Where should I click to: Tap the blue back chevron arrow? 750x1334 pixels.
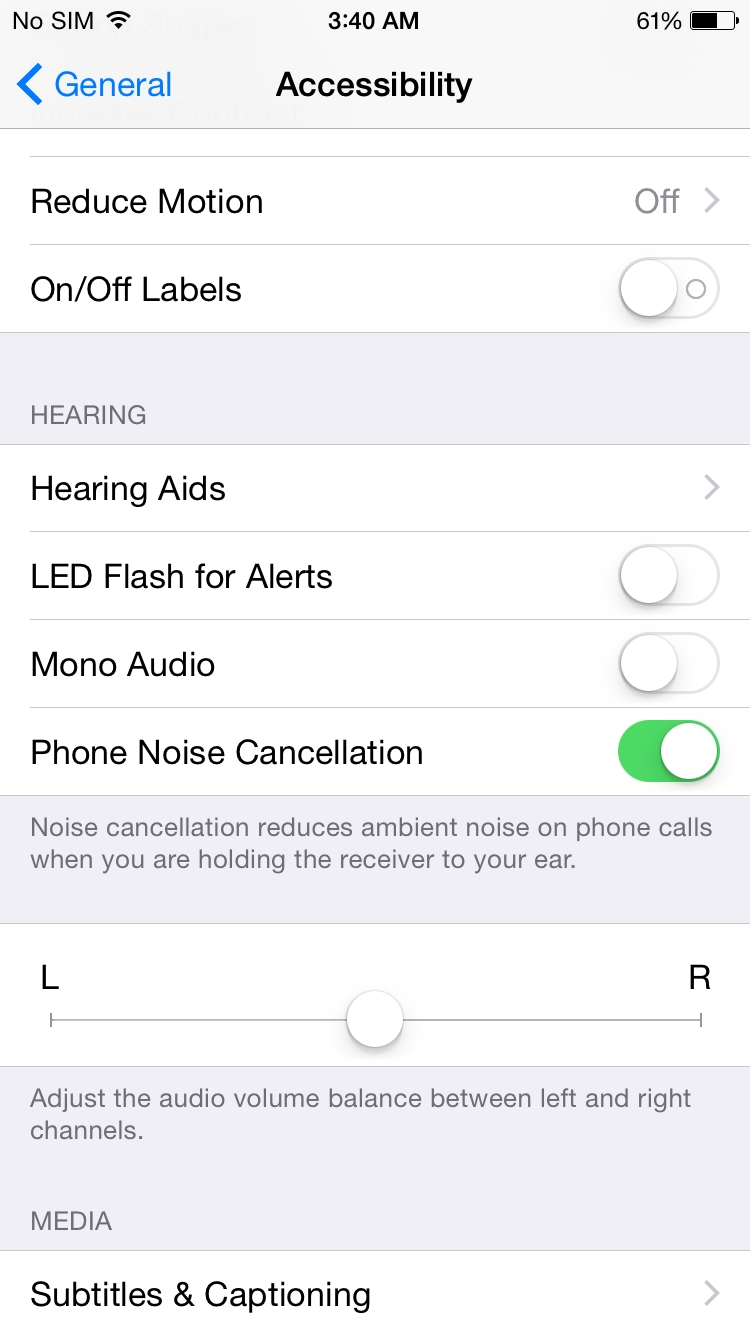(x=29, y=85)
